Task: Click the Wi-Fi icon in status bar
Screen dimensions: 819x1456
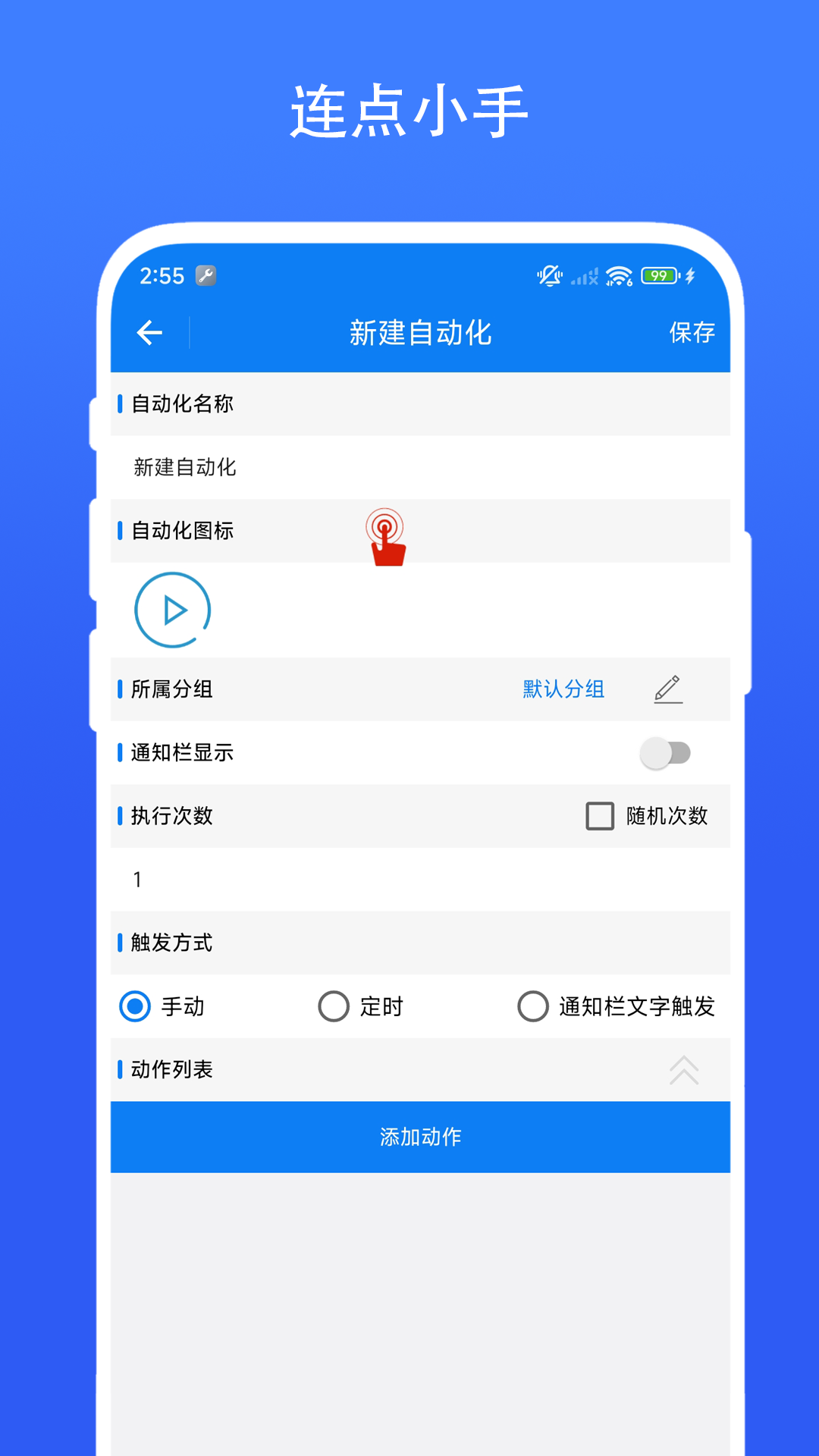Action: pos(618,275)
